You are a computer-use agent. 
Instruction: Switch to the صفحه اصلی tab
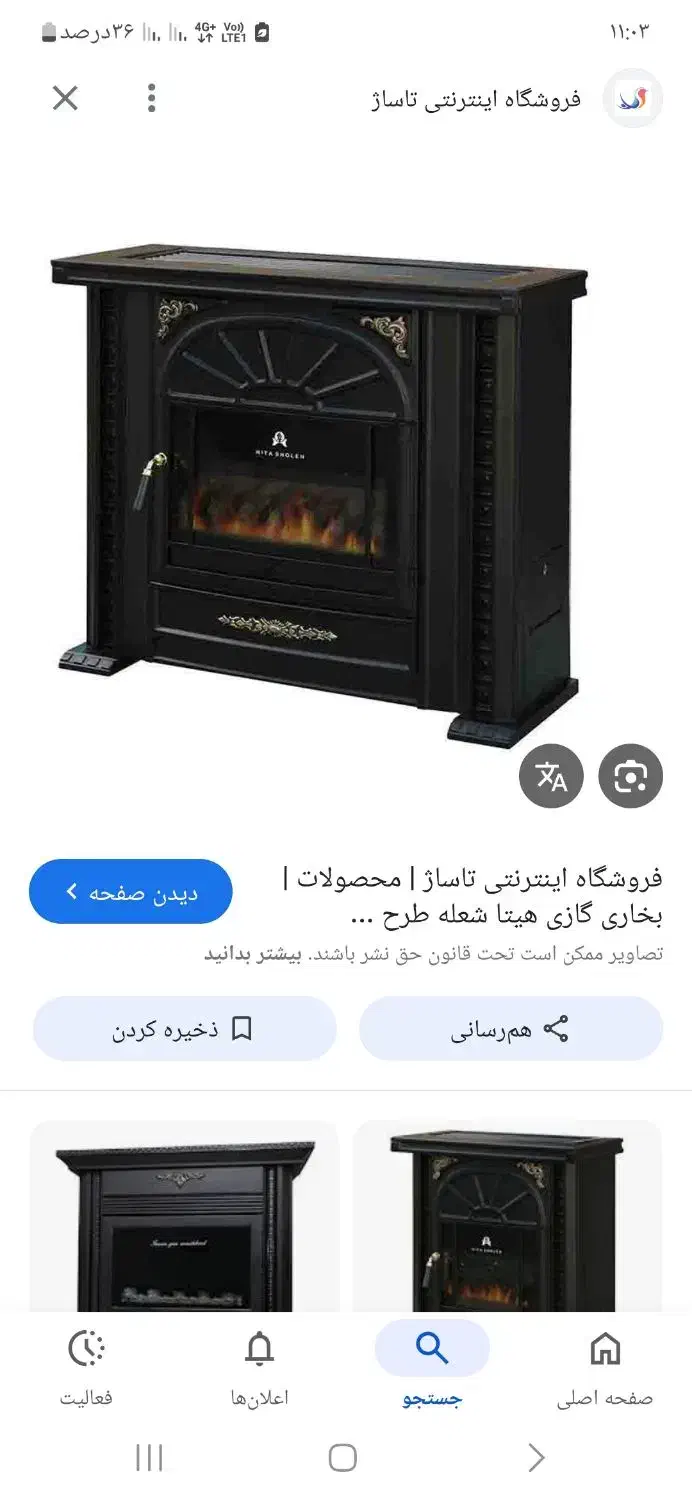click(605, 1366)
